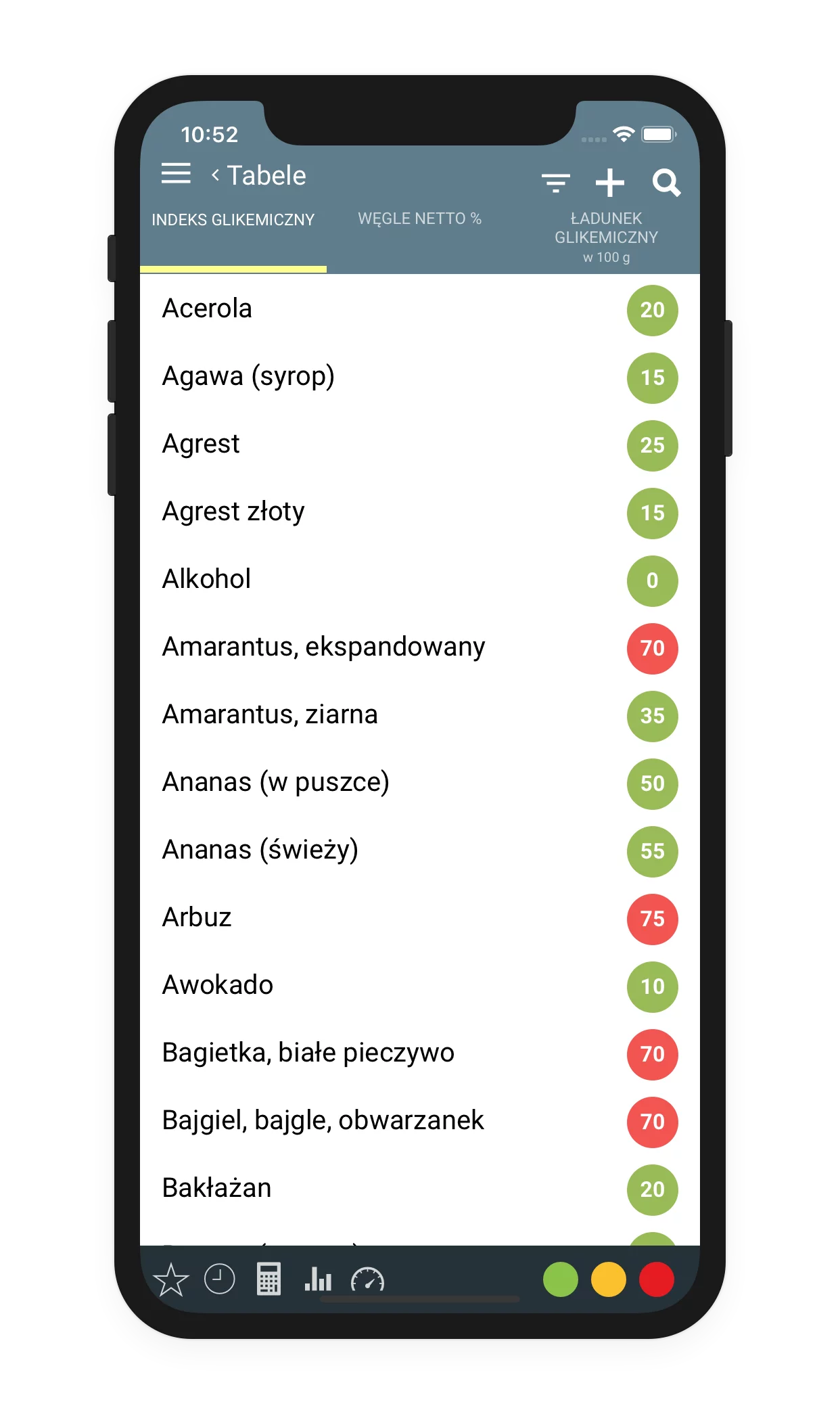Open history clock in bottom bar

pyautogui.click(x=220, y=1279)
